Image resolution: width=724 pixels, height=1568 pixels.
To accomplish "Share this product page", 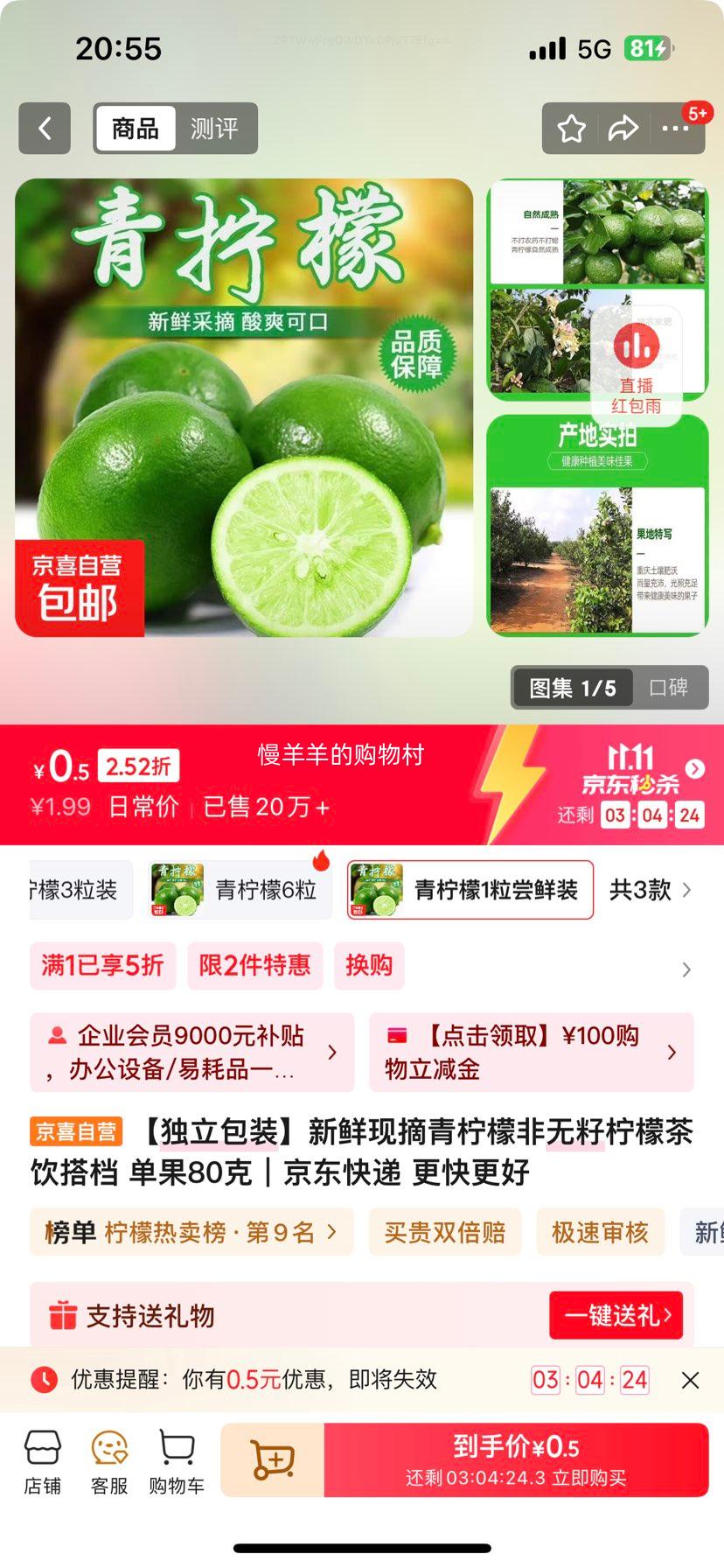I will click(623, 129).
